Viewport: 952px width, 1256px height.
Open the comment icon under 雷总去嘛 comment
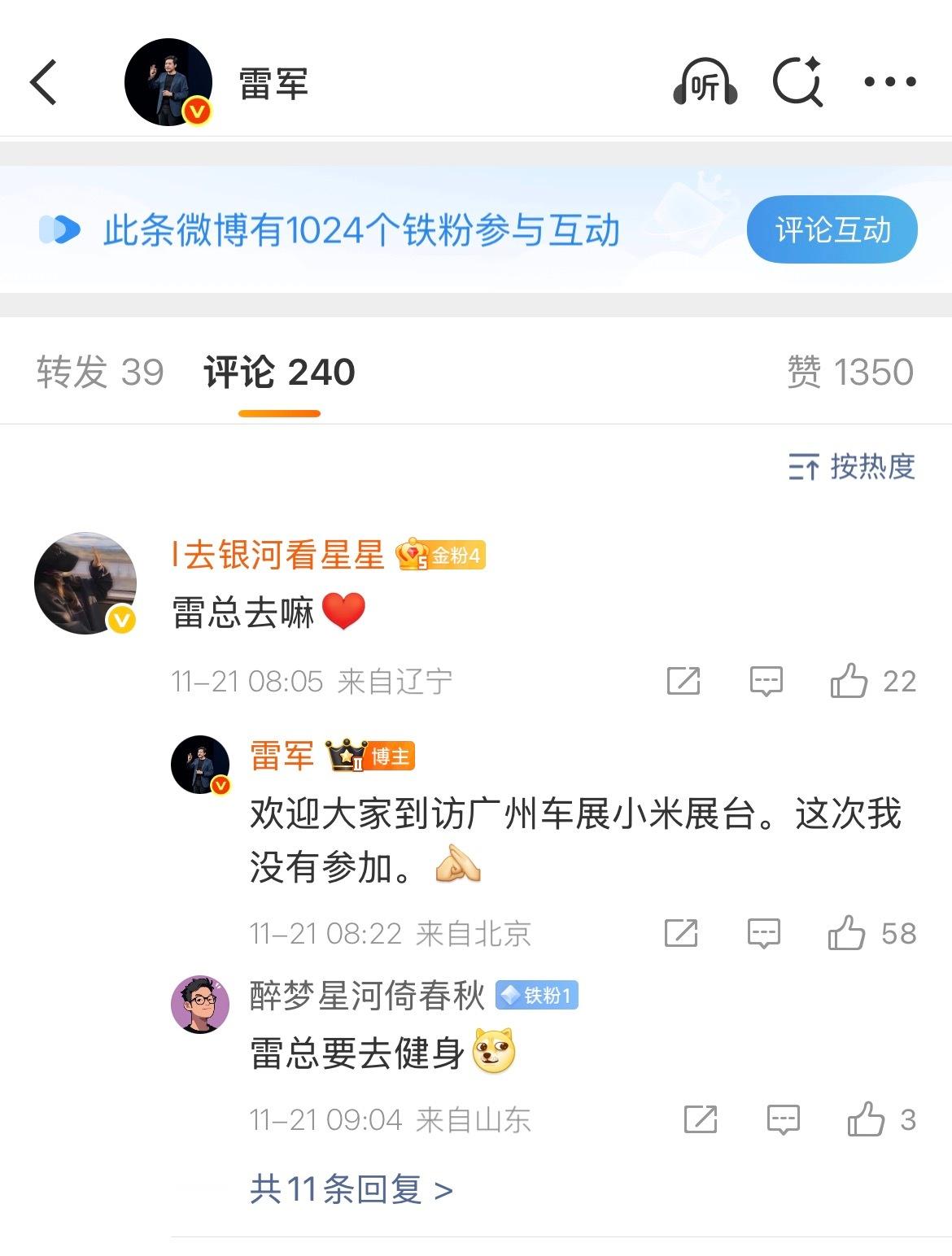point(763,681)
